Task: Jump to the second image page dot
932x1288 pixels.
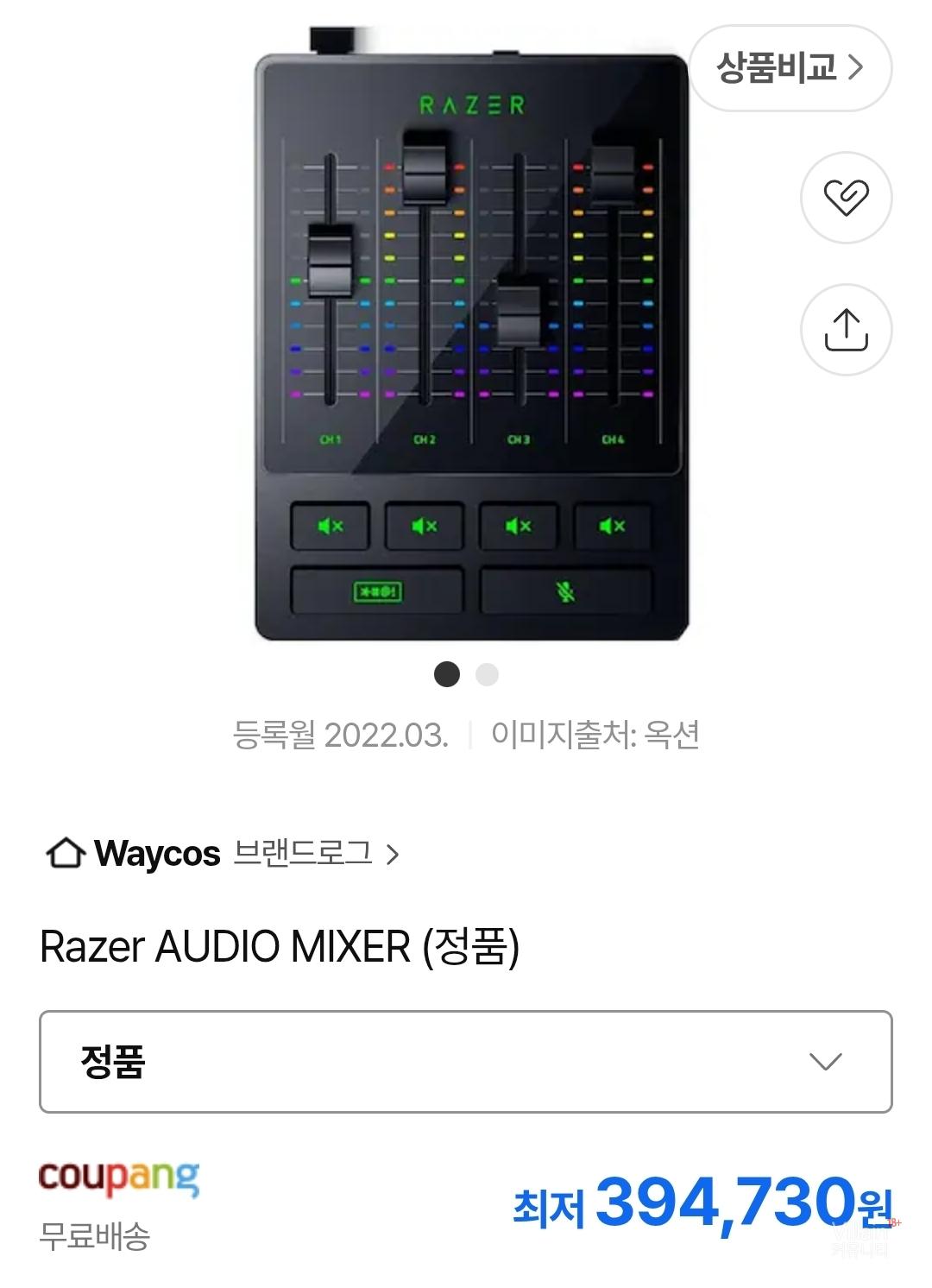Action: [487, 674]
